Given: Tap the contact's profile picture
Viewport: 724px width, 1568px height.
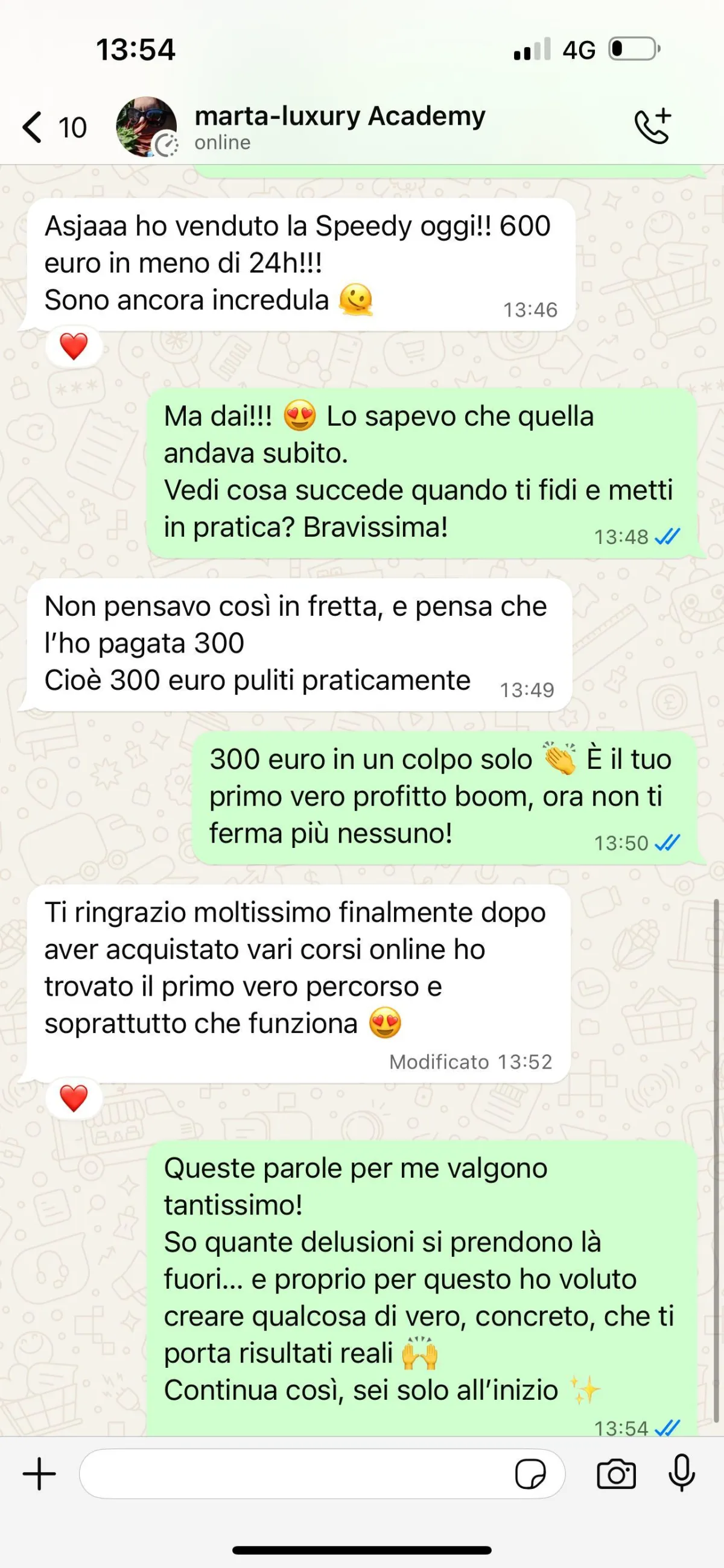Looking at the screenshot, I should click(147, 127).
